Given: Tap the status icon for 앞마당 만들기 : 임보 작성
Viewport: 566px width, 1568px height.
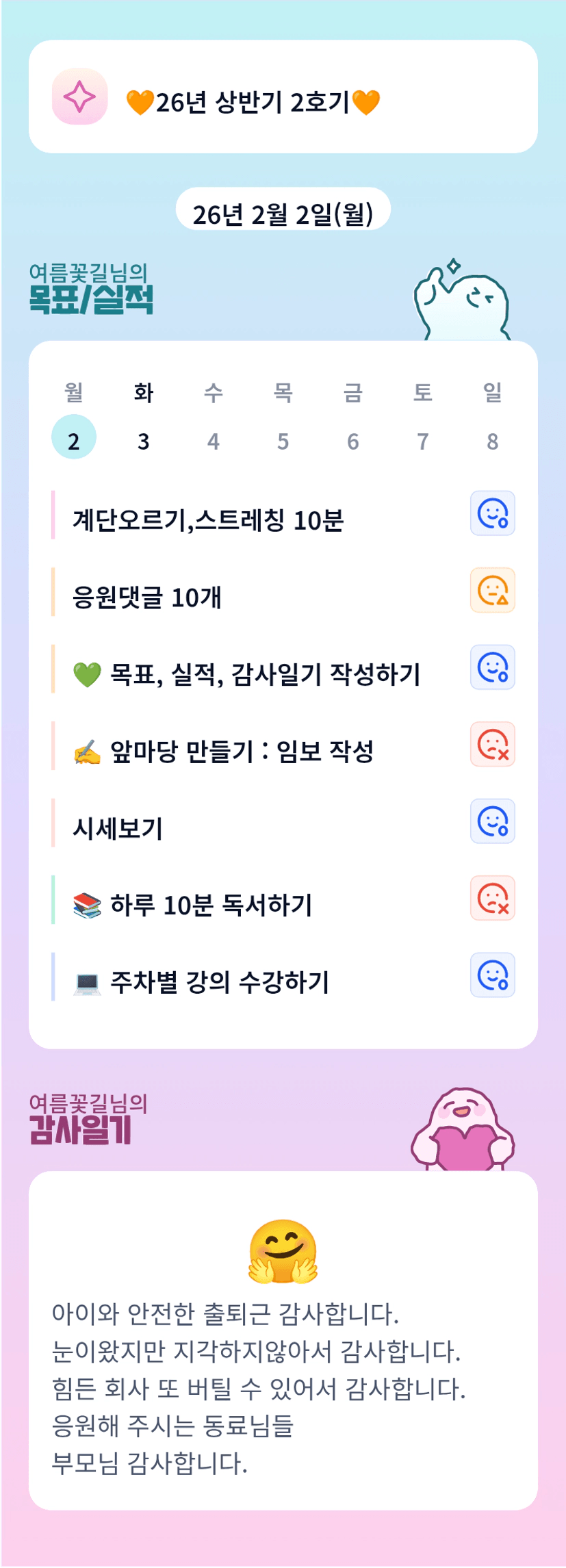Looking at the screenshot, I should tap(492, 744).
